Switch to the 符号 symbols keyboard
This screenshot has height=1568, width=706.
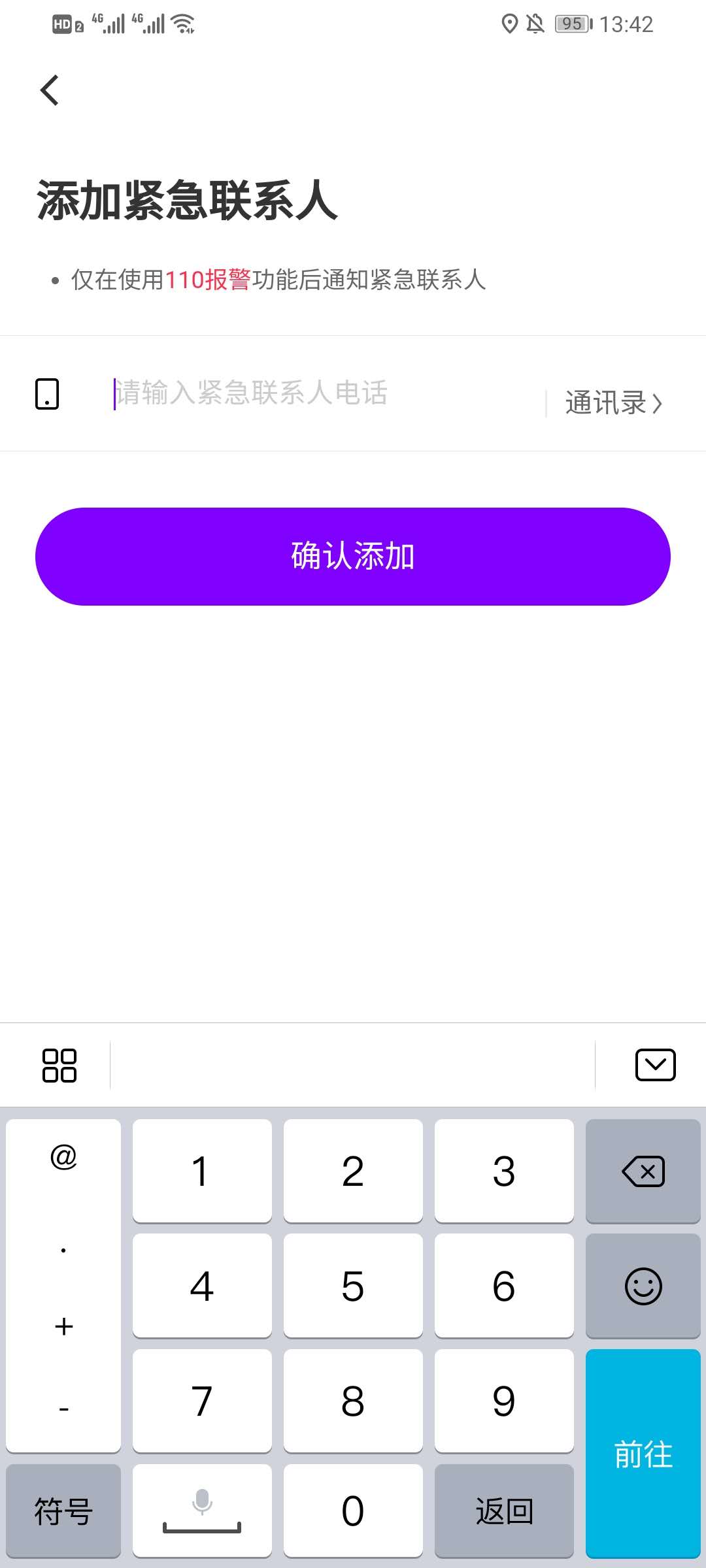tap(63, 1511)
